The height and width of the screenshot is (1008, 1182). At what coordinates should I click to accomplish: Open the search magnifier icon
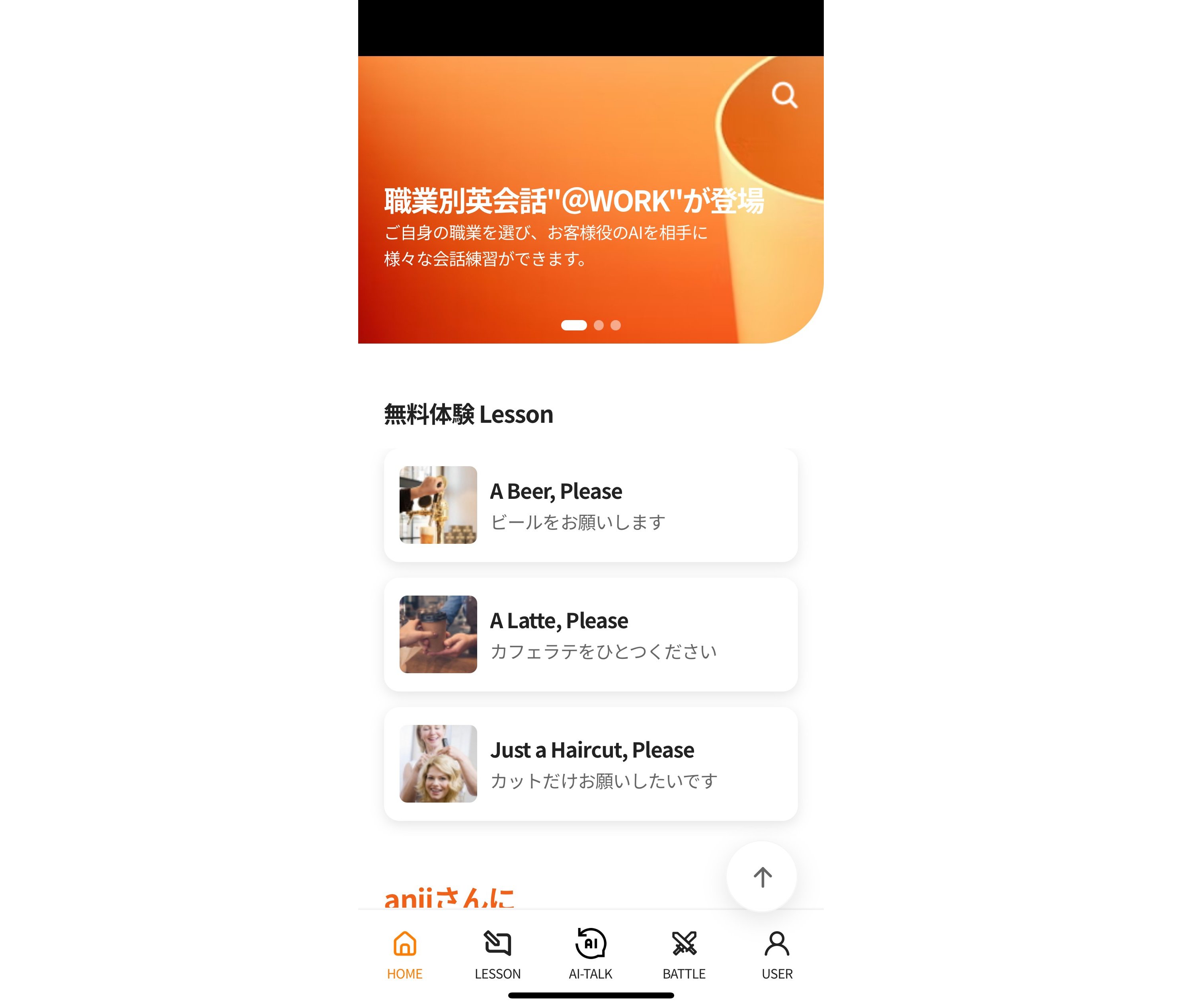tap(784, 95)
